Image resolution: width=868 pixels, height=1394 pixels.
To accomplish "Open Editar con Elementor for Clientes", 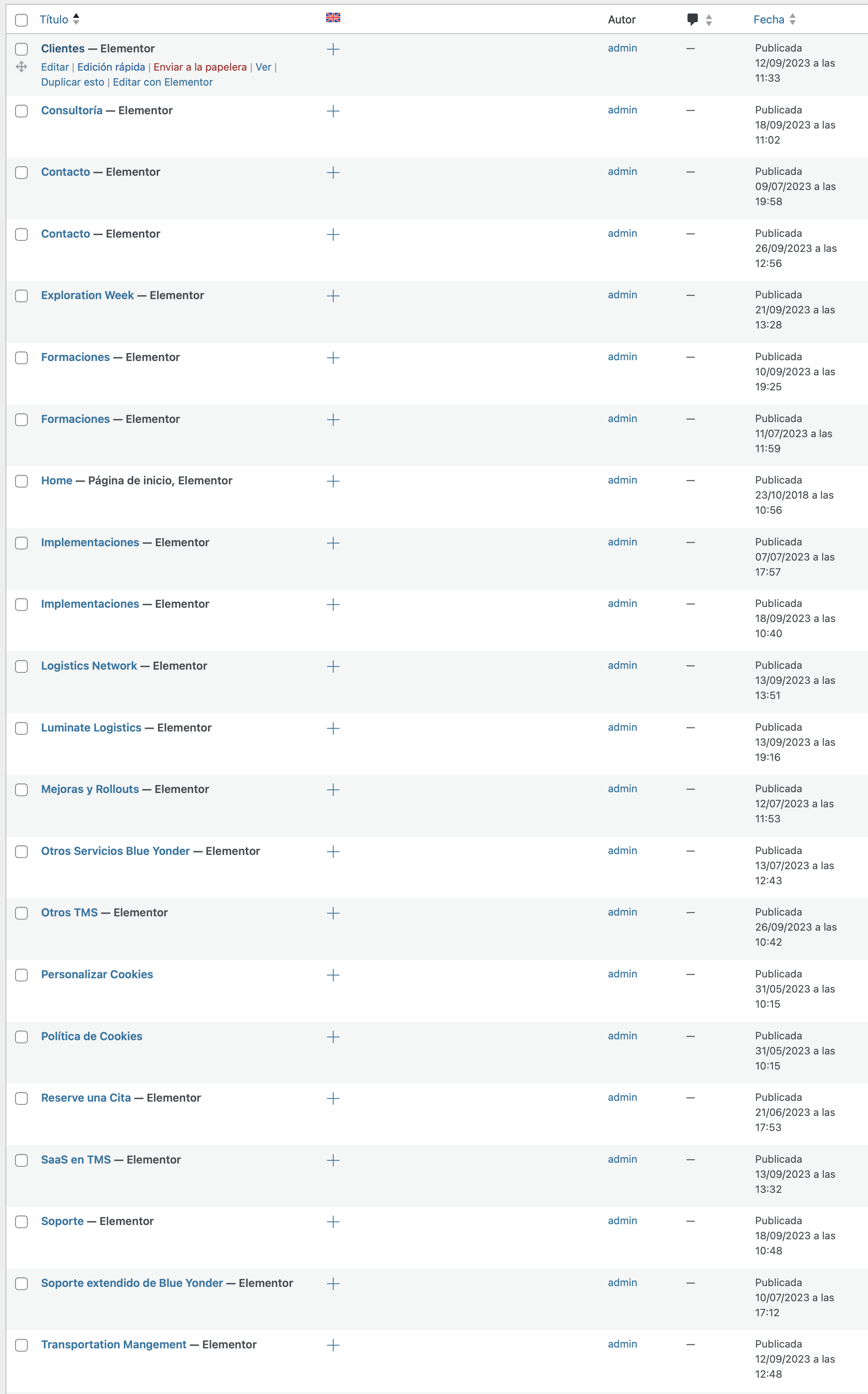I will tap(163, 82).
